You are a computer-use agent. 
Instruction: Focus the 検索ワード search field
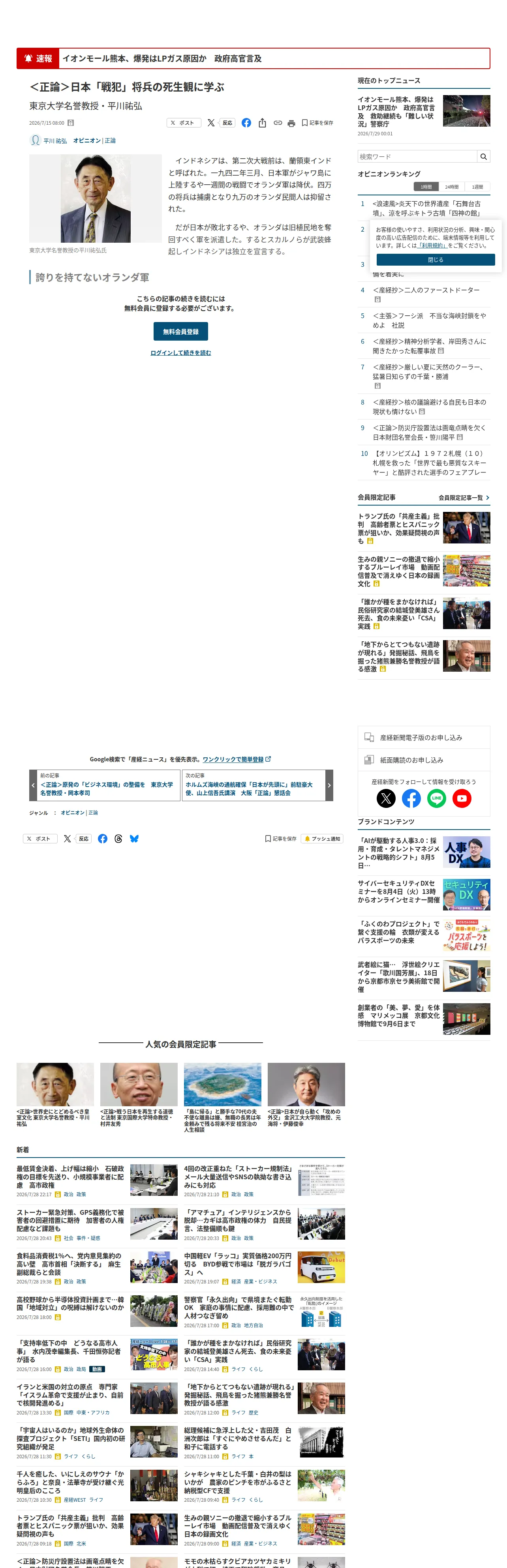click(x=417, y=156)
